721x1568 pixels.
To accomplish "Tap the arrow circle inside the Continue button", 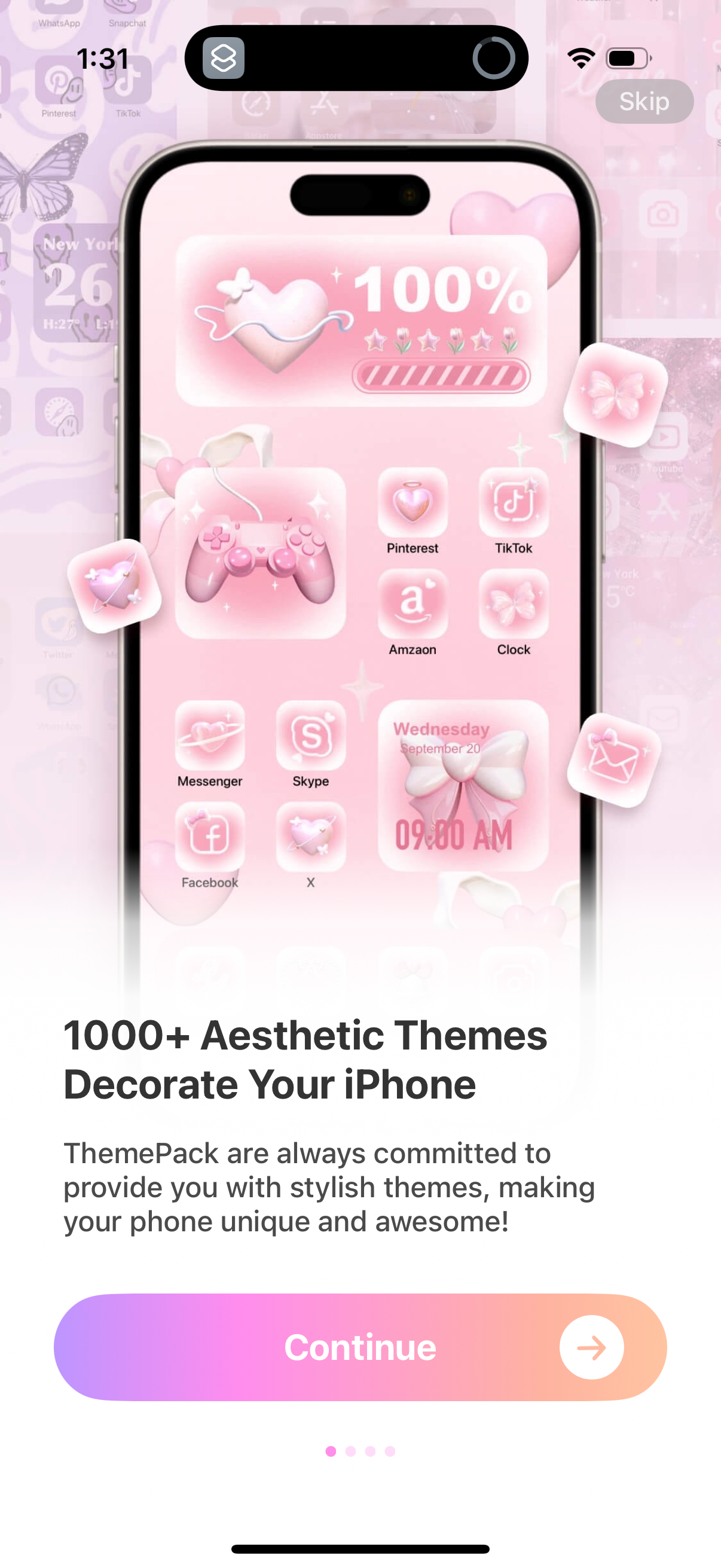I will coord(591,1348).
